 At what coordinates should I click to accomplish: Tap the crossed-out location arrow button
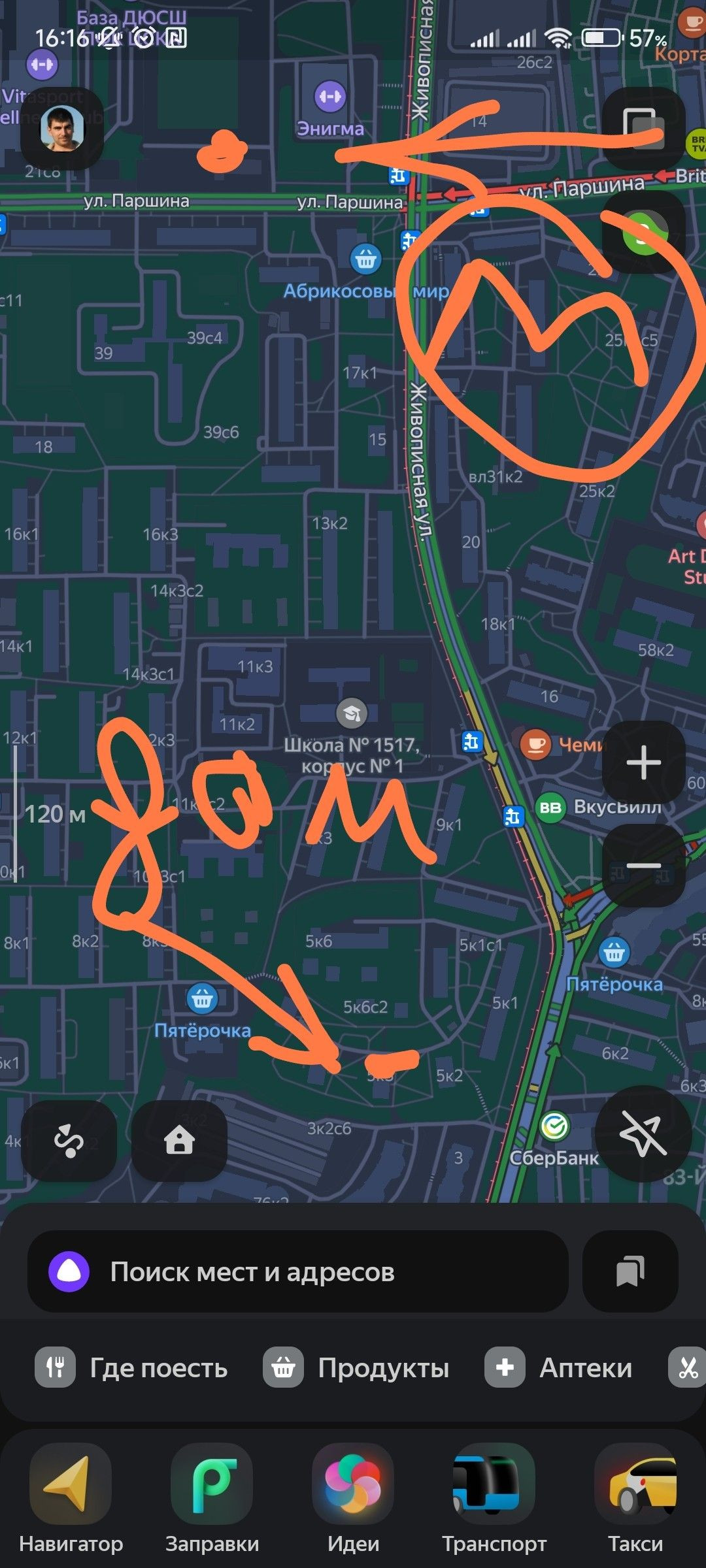(x=643, y=1134)
